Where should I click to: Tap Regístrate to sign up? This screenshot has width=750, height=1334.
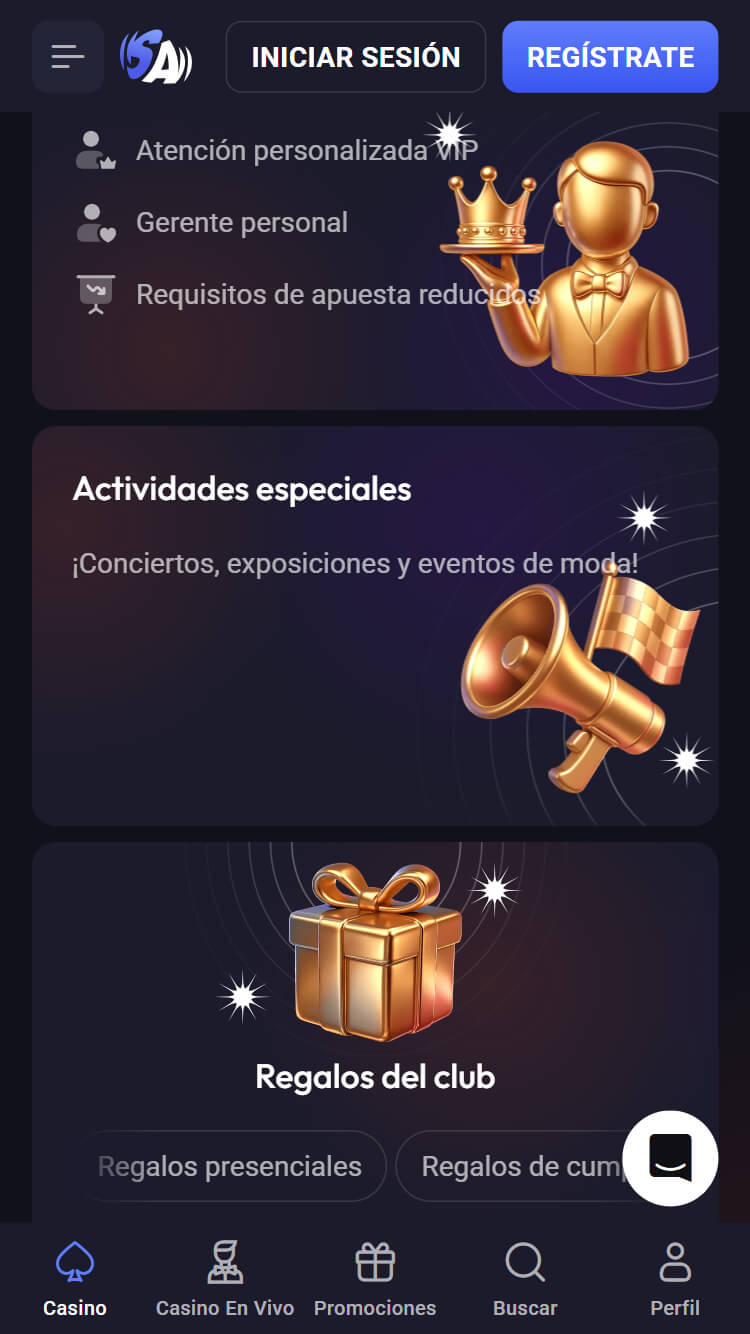610,57
